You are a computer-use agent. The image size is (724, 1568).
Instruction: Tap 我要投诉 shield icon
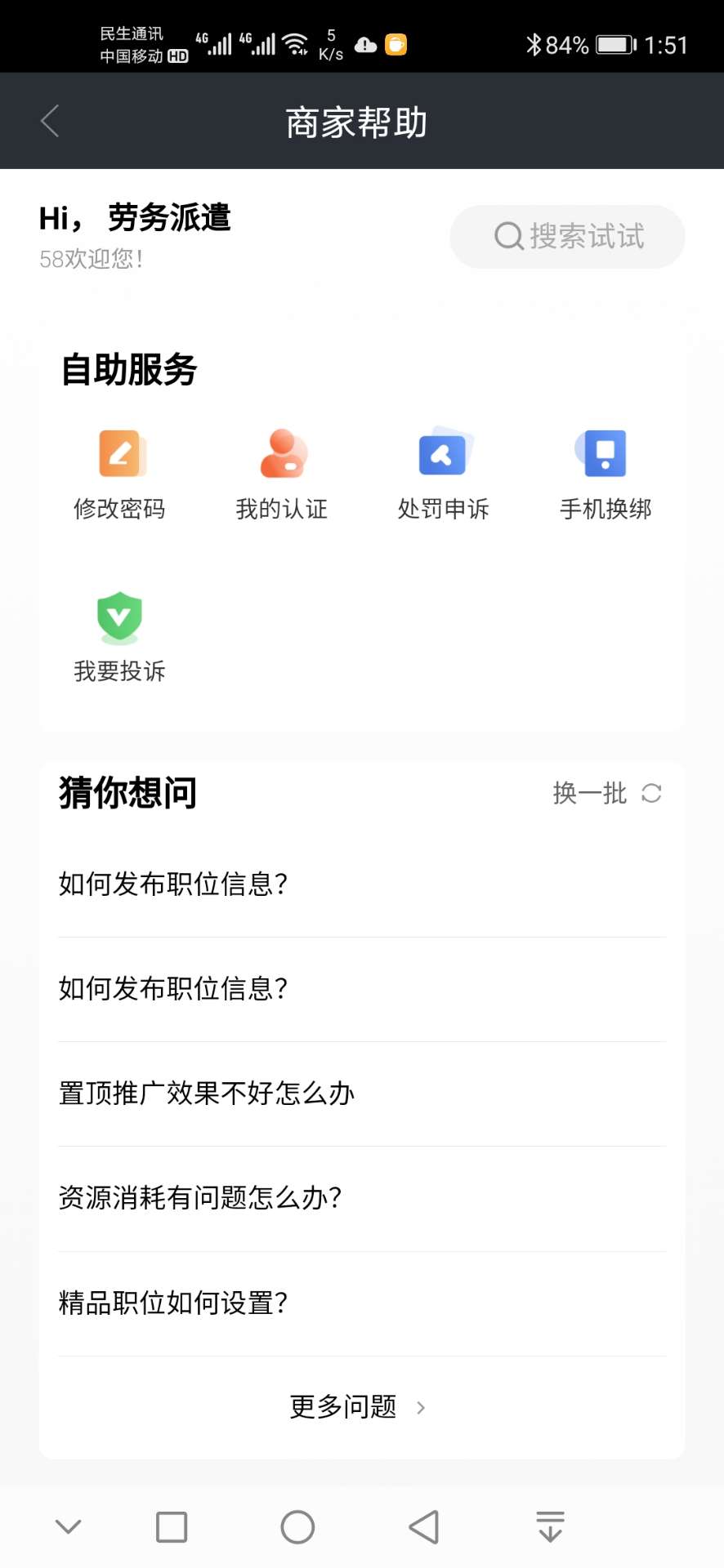[119, 617]
